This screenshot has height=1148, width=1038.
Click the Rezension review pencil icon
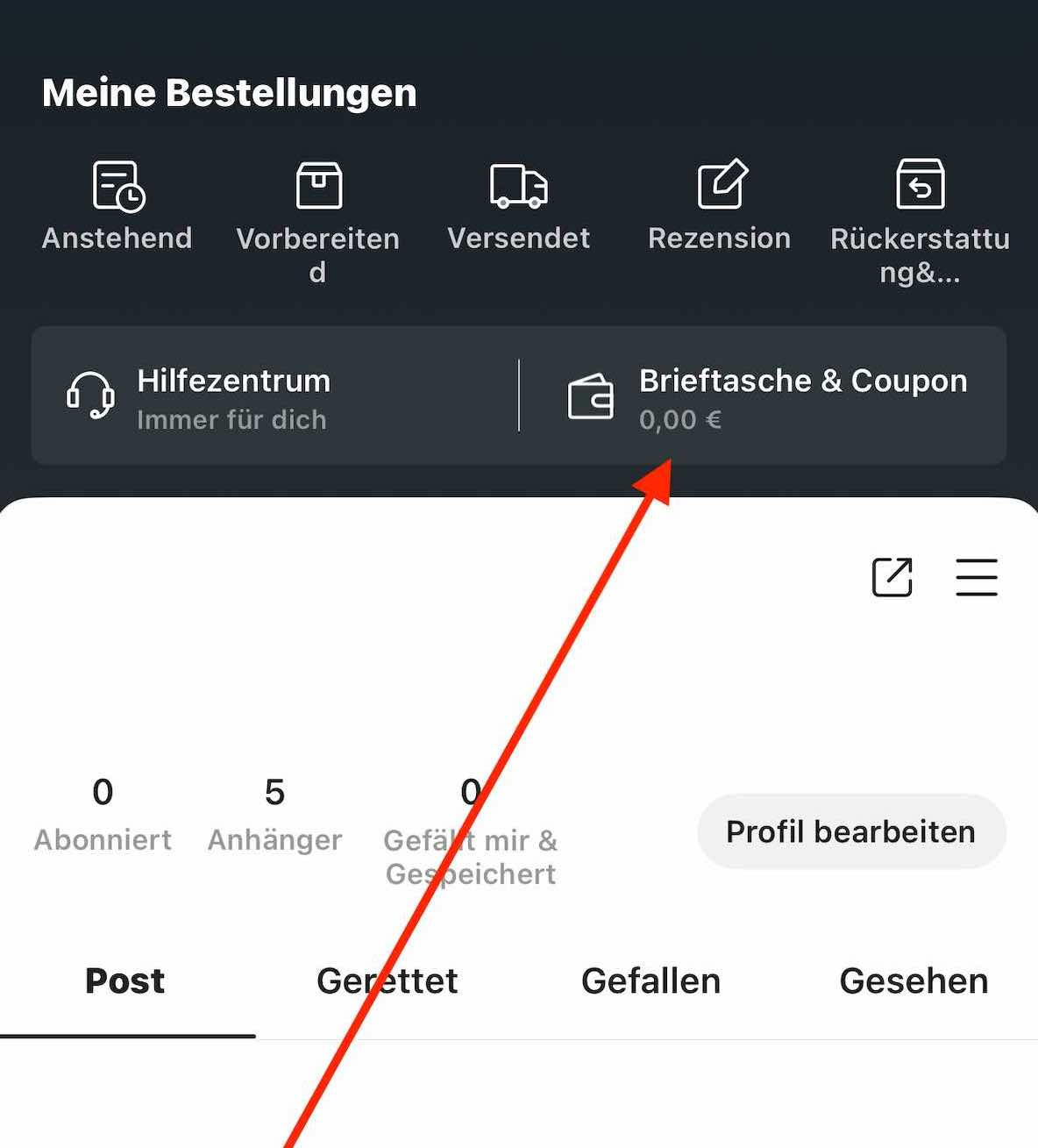click(x=720, y=185)
